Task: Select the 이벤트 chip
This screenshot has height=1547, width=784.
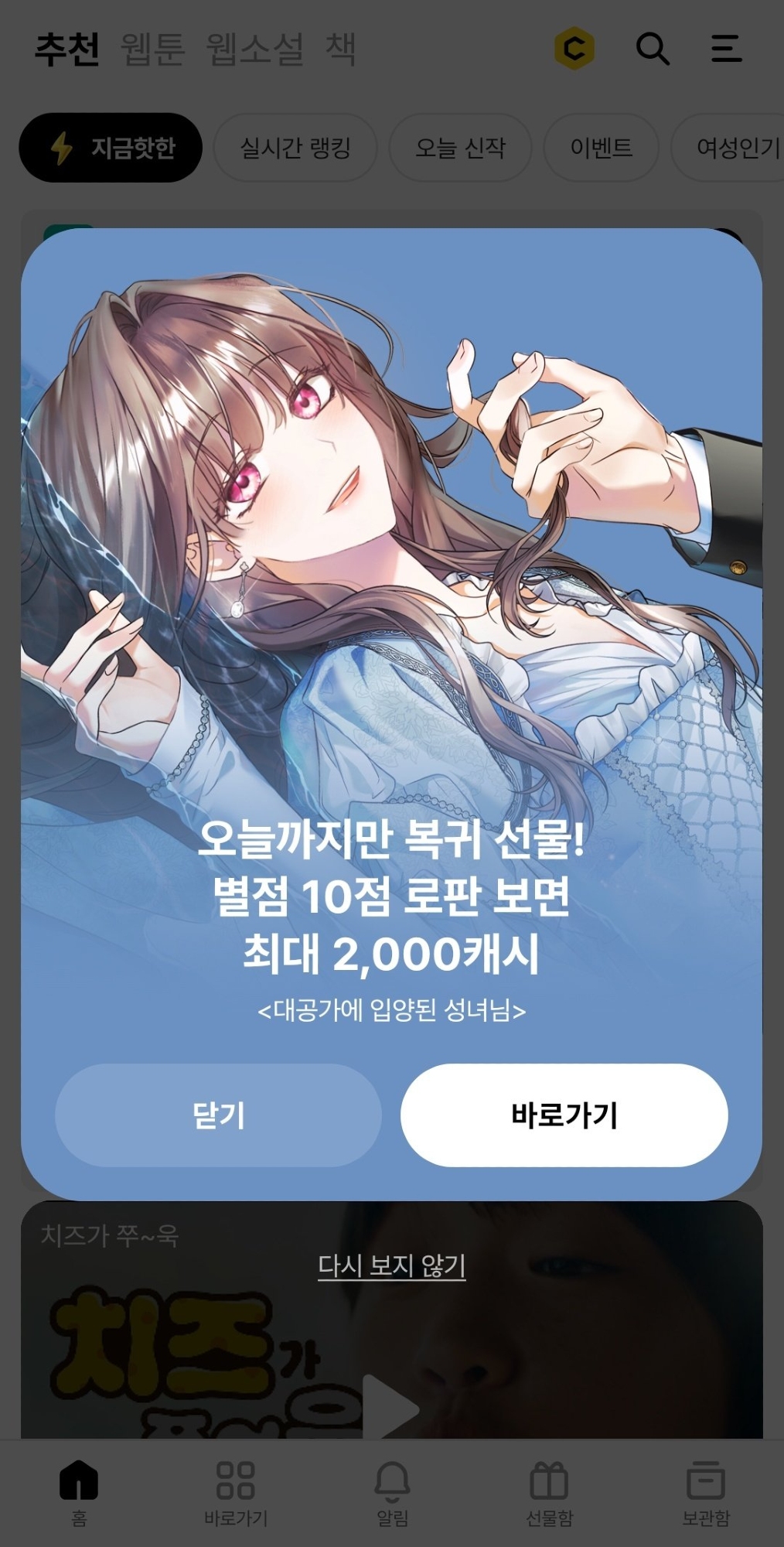Action: pos(601,148)
